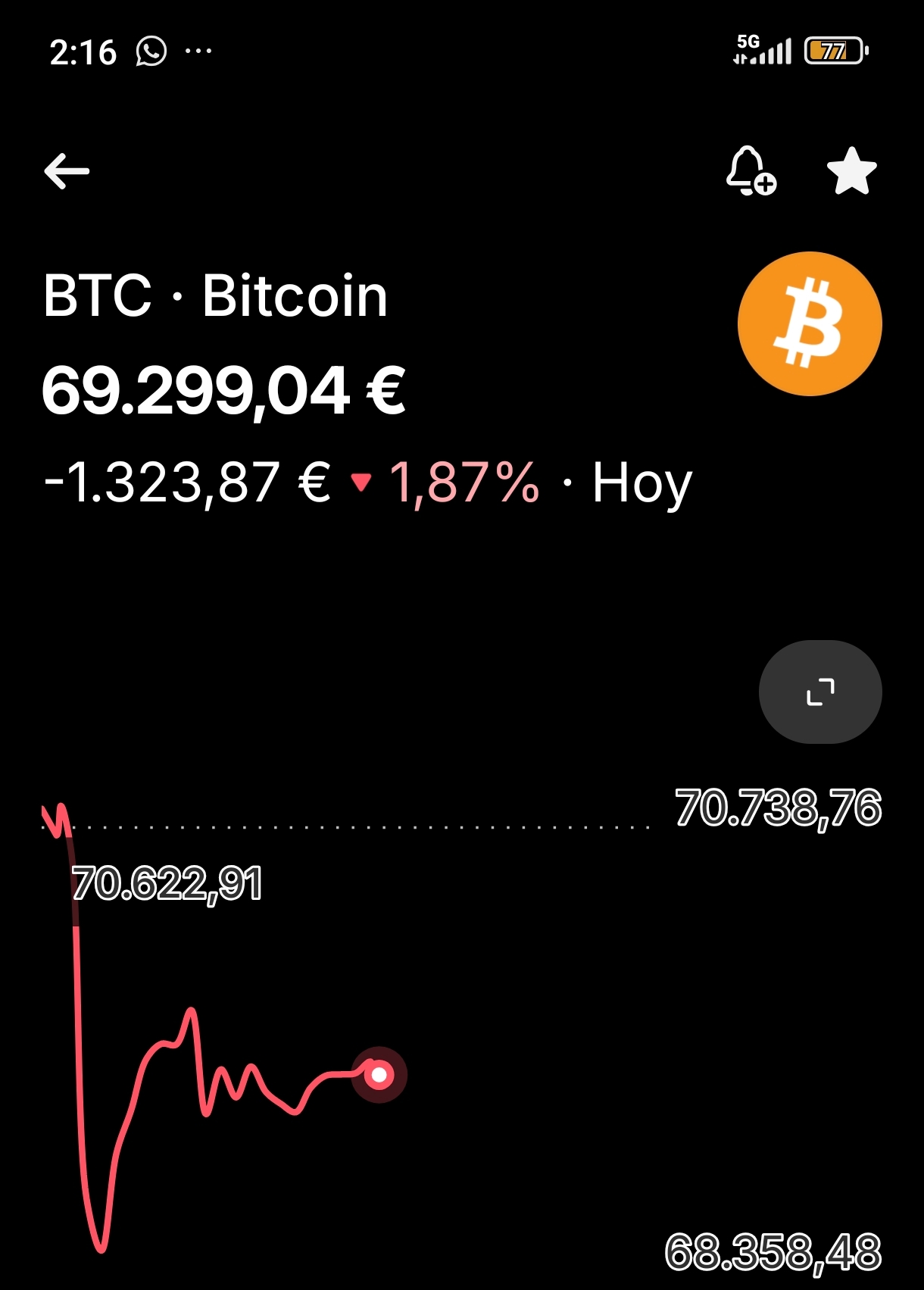Go back using the arrow icon
The image size is (924, 1290).
(x=67, y=171)
